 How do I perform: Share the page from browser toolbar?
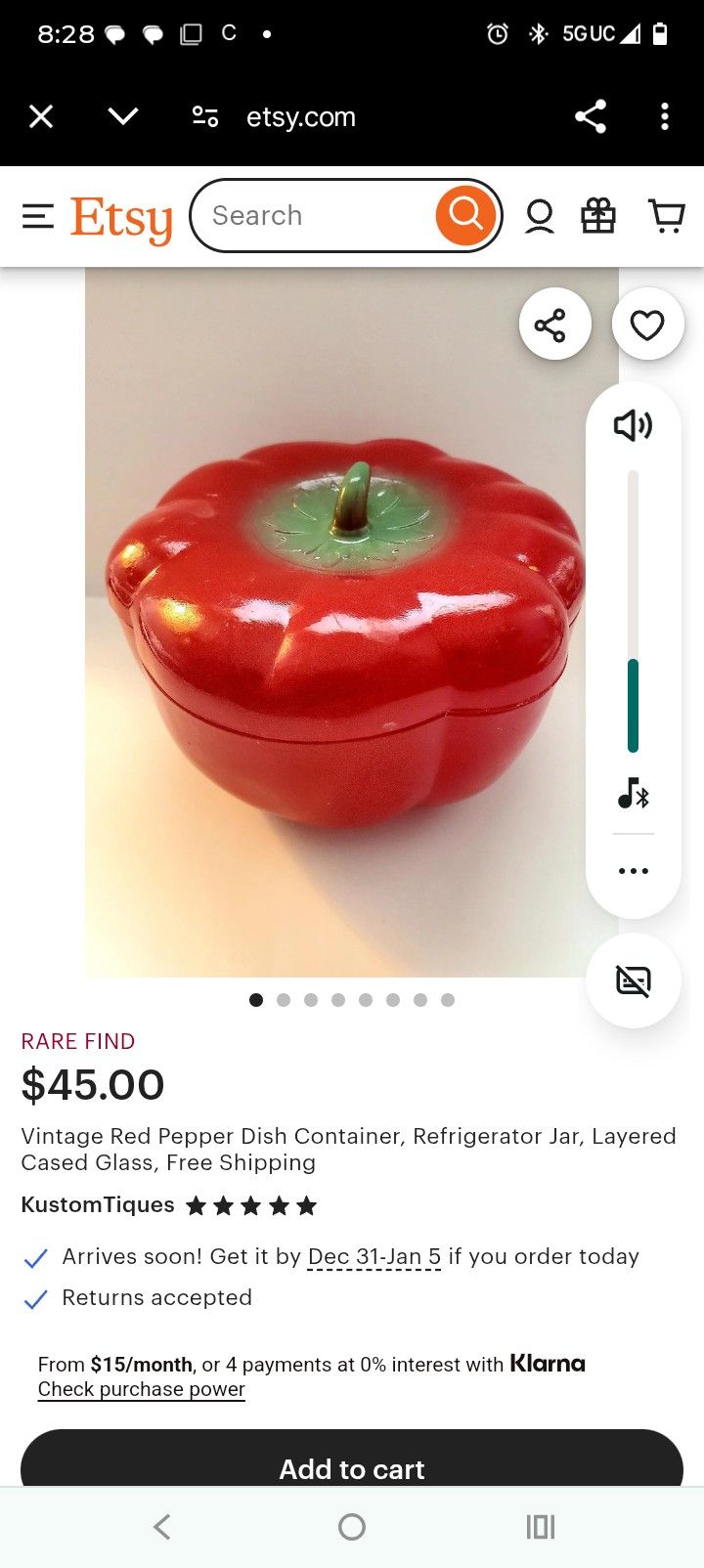[591, 117]
